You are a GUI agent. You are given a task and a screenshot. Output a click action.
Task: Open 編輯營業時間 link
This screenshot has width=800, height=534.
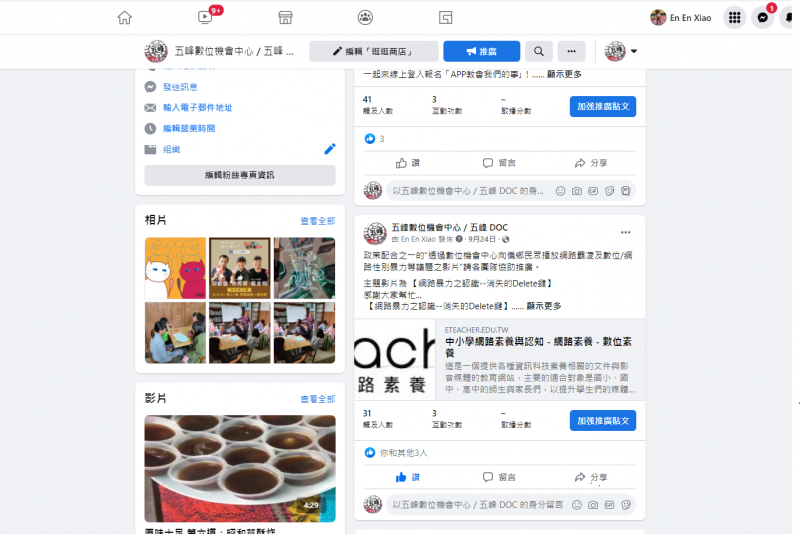(189, 128)
